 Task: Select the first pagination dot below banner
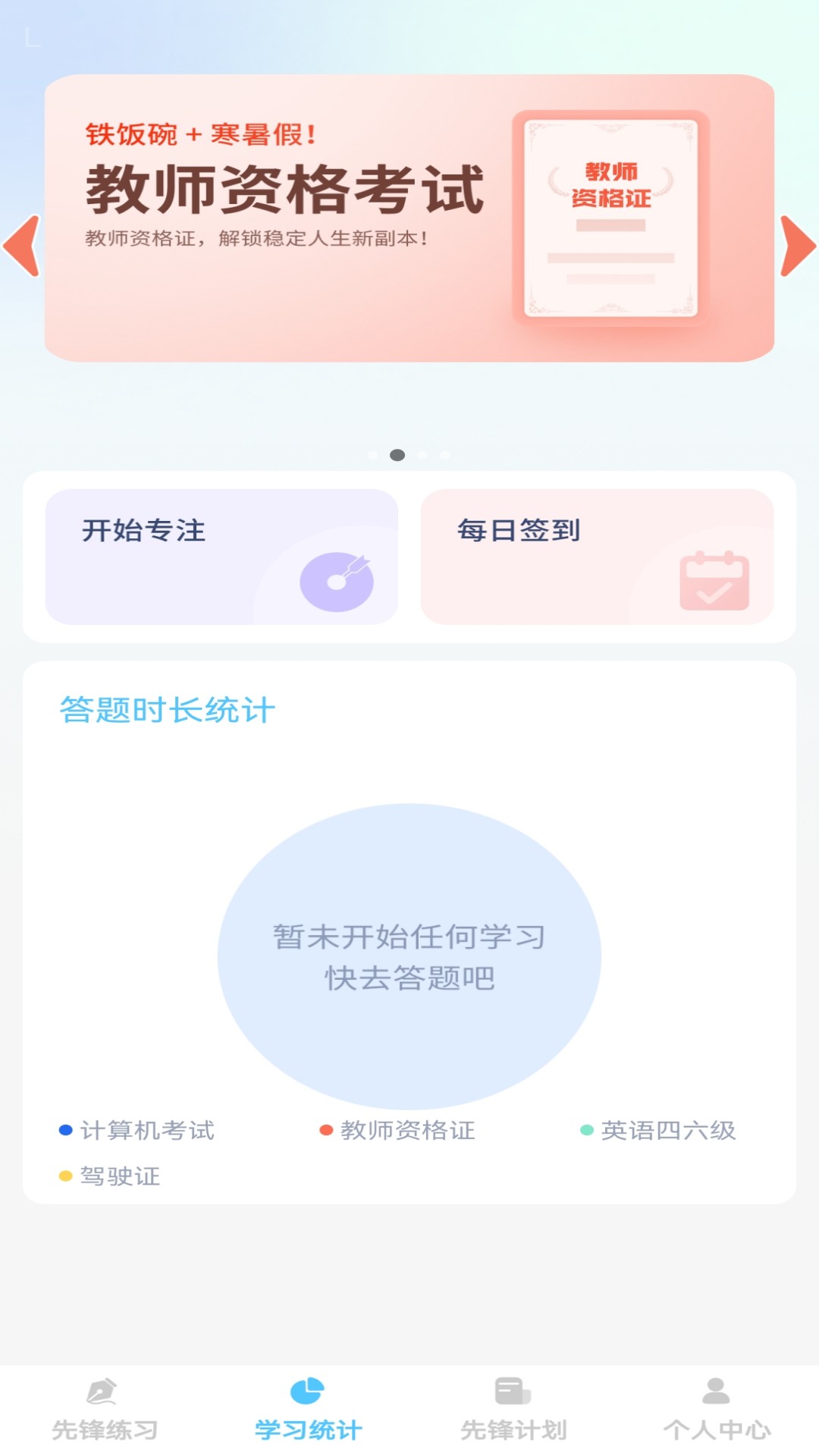tap(372, 453)
